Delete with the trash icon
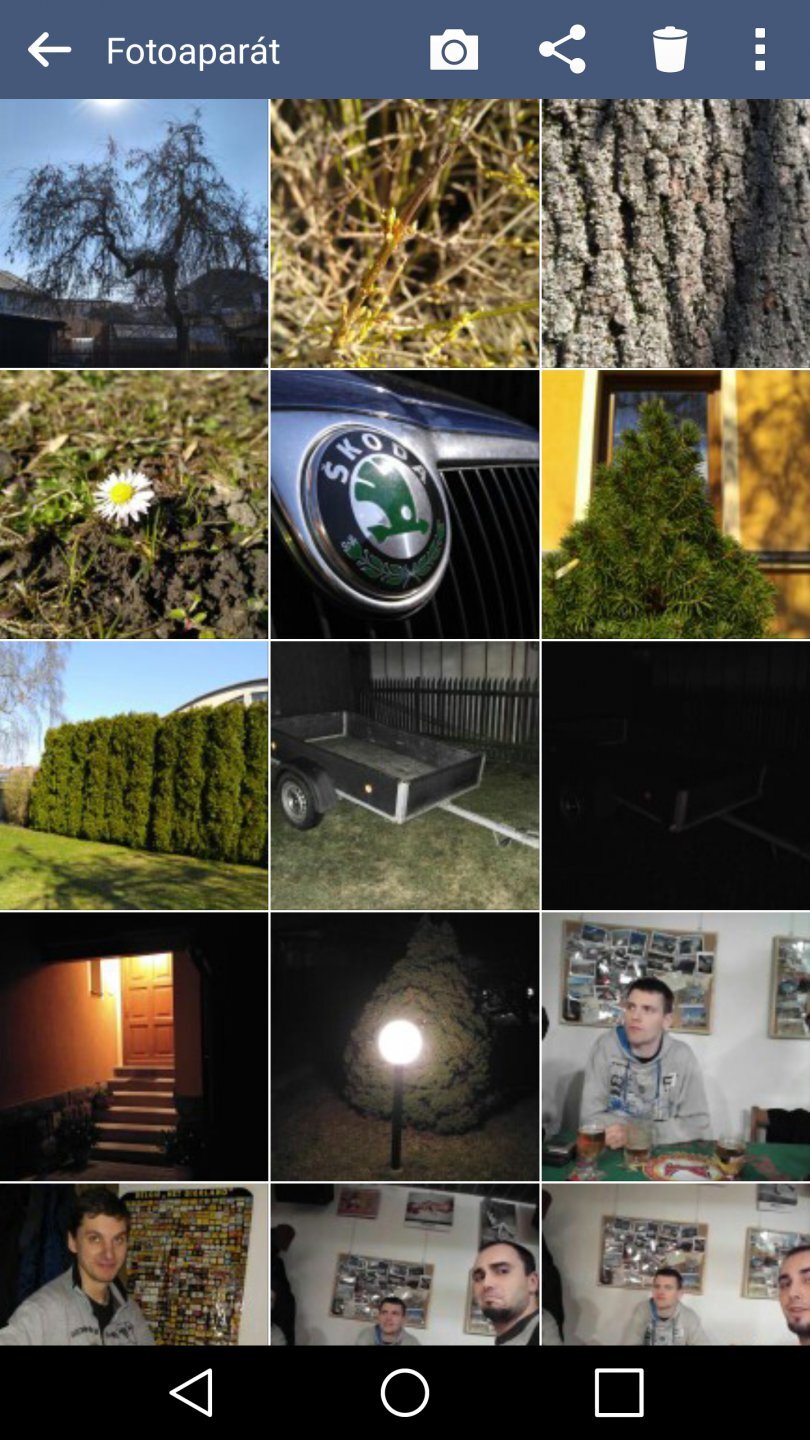 pyautogui.click(x=670, y=50)
